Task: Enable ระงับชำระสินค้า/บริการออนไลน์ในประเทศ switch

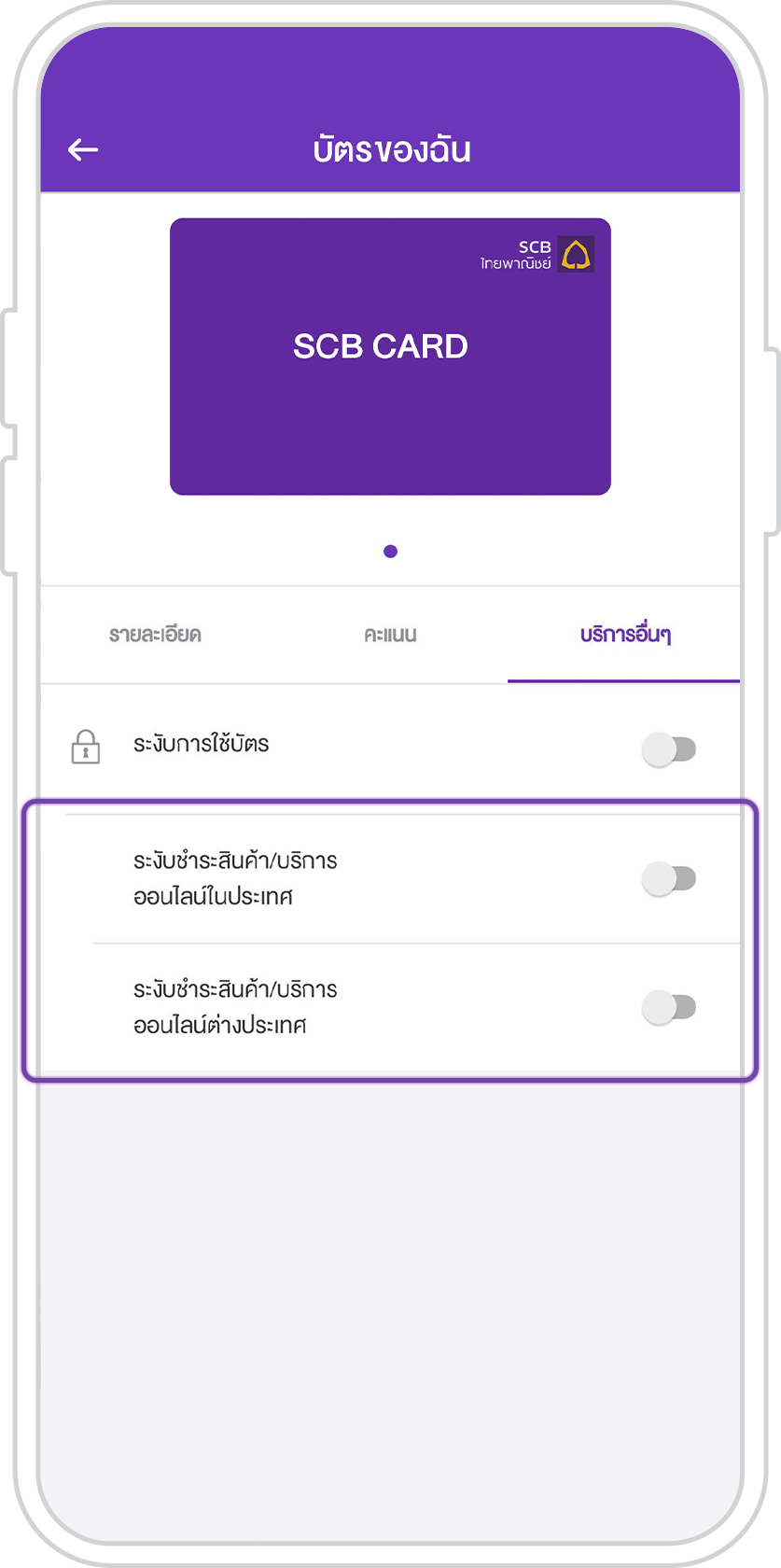Action: click(669, 878)
